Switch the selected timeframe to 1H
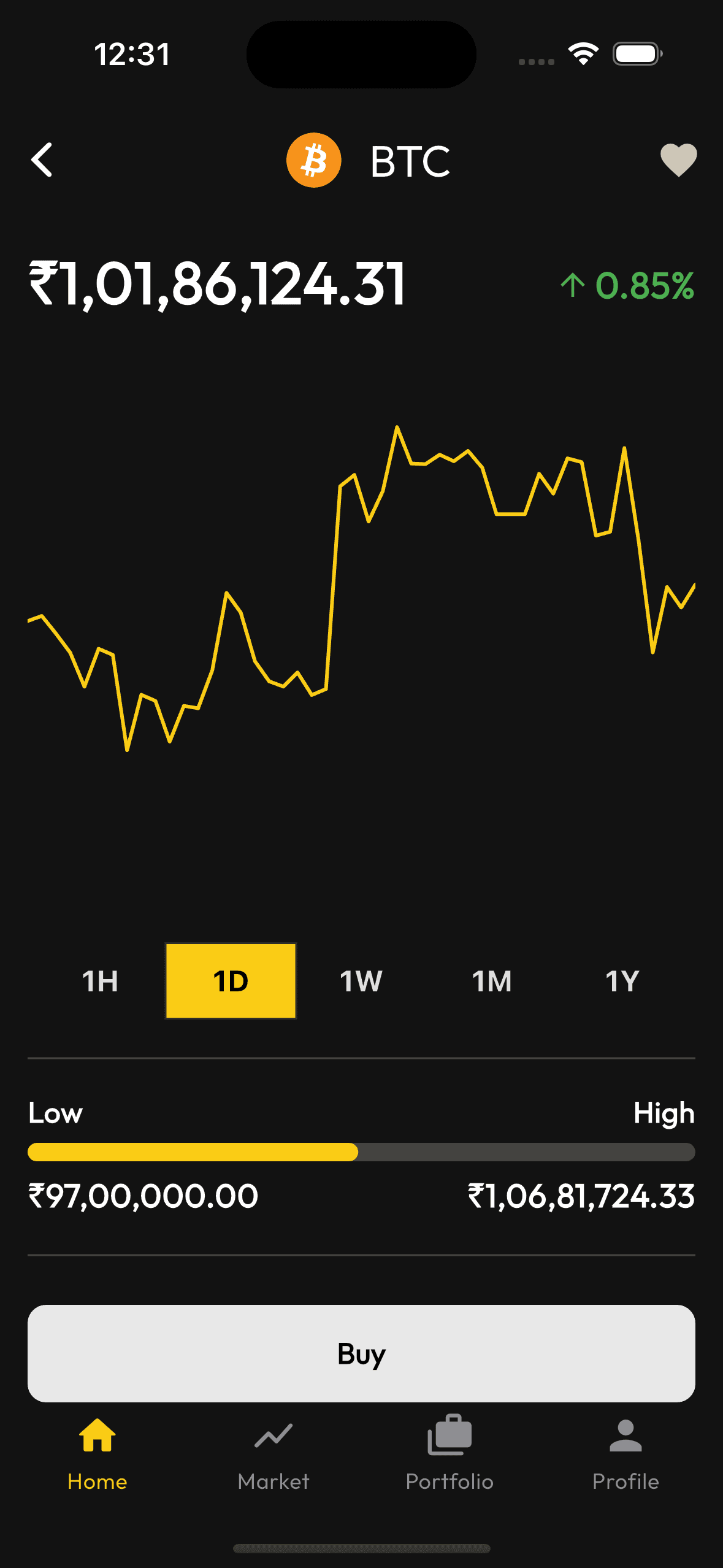 pos(99,980)
